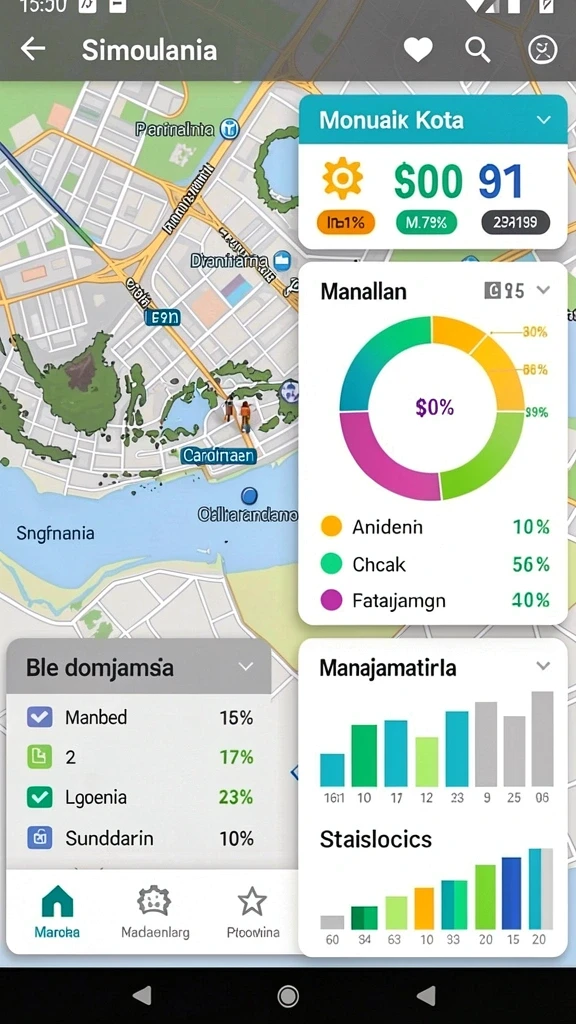Image resolution: width=576 pixels, height=1024 pixels.
Task: Open the Ptoomina star tab
Action: tap(253, 912)
